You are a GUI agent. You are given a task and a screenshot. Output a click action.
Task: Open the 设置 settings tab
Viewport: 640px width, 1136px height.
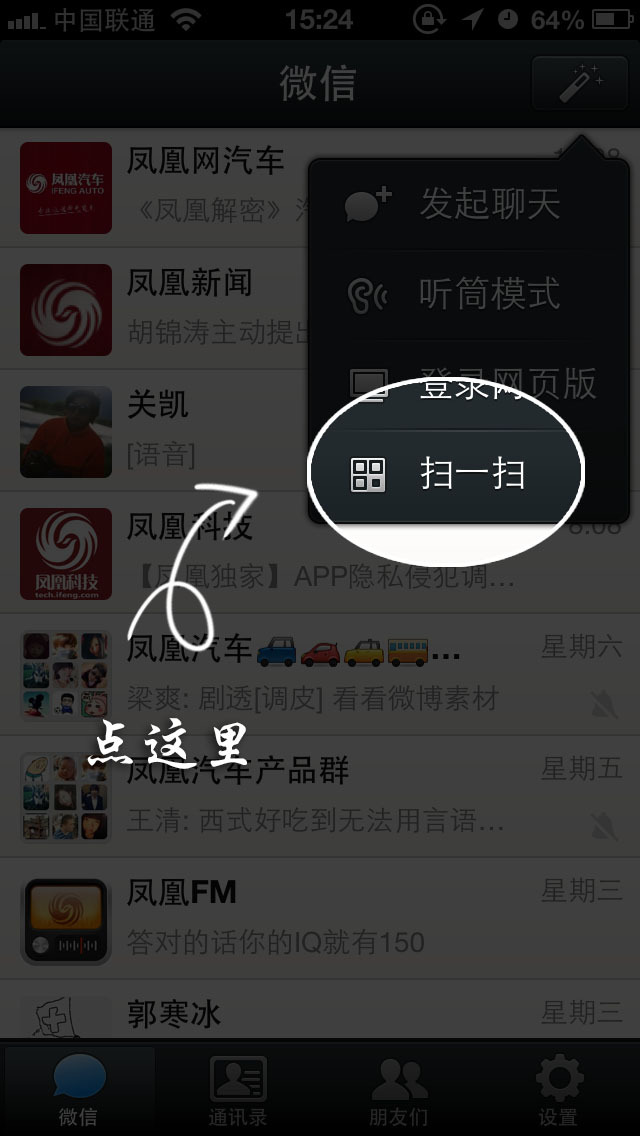point(558,1090)
